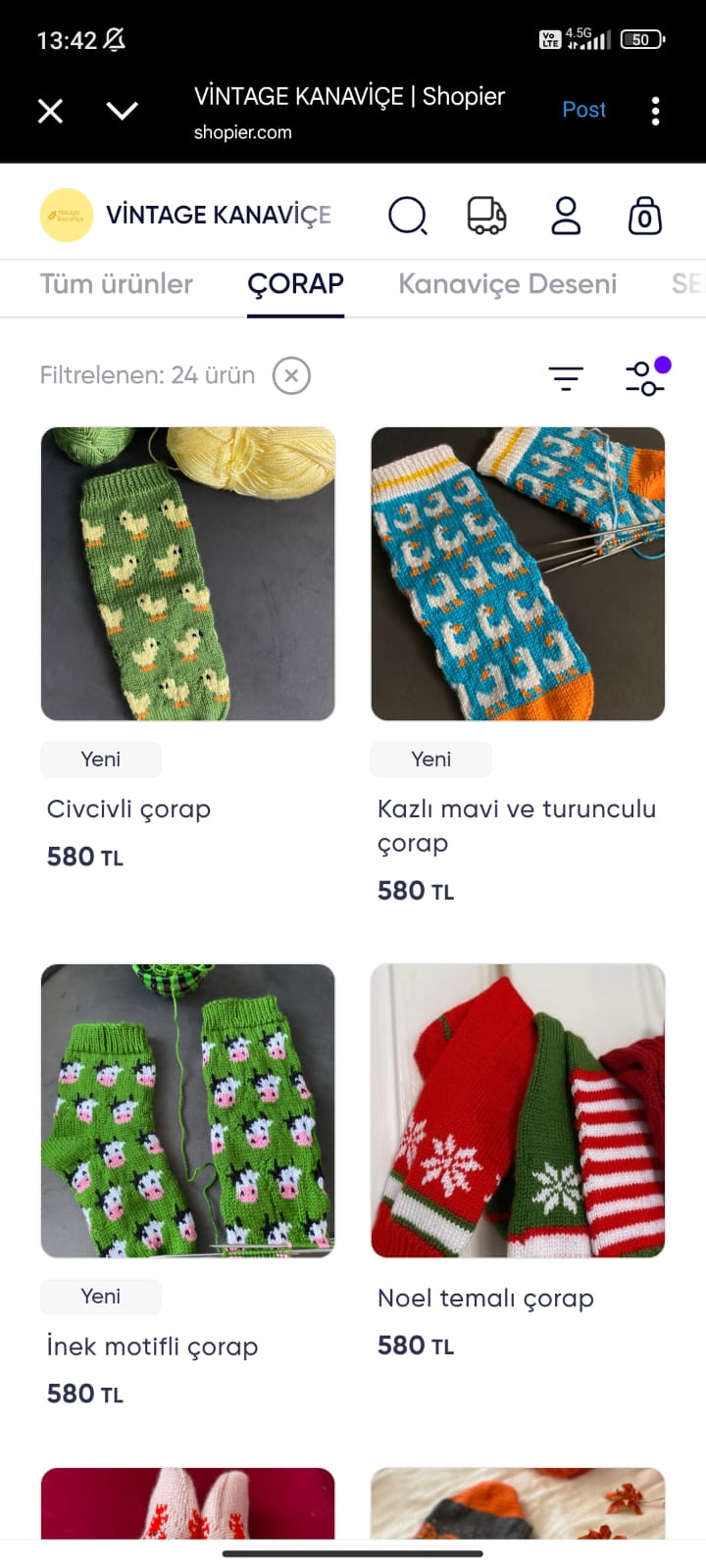Close the in-app browser with X
Viewport: 706px width, 1568px height.
50,111
